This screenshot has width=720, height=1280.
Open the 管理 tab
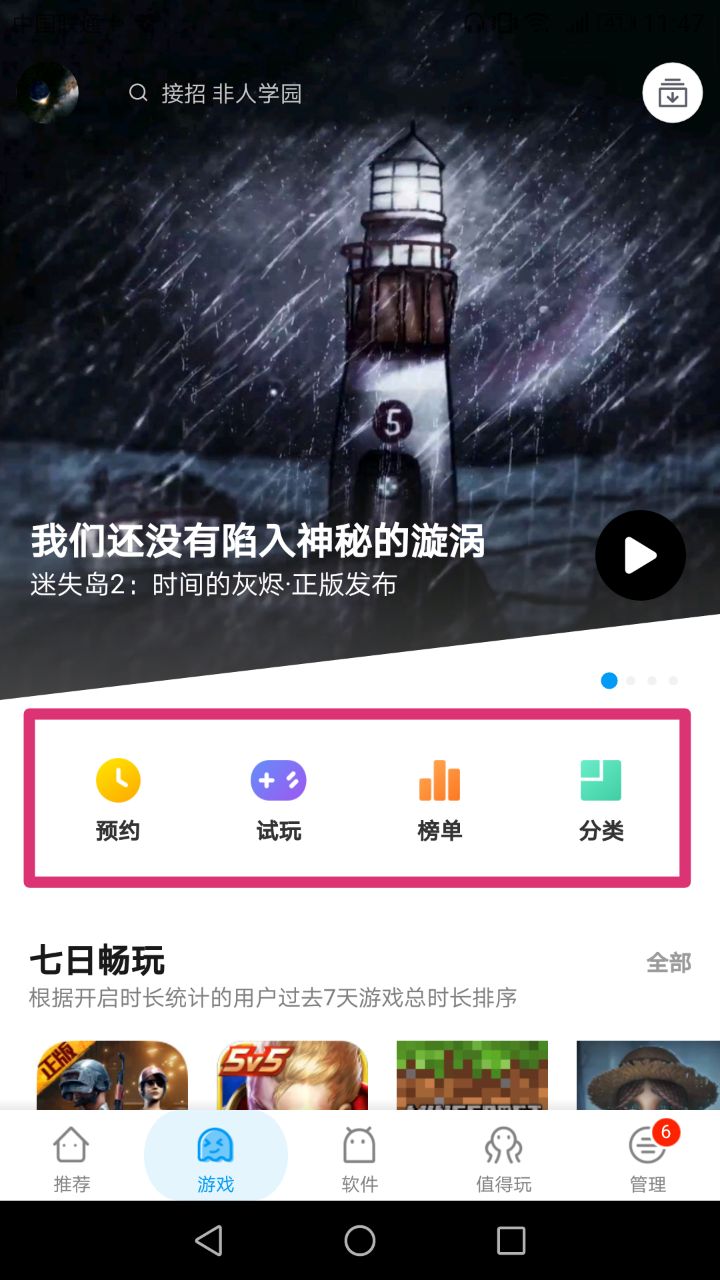point(648,1158)
